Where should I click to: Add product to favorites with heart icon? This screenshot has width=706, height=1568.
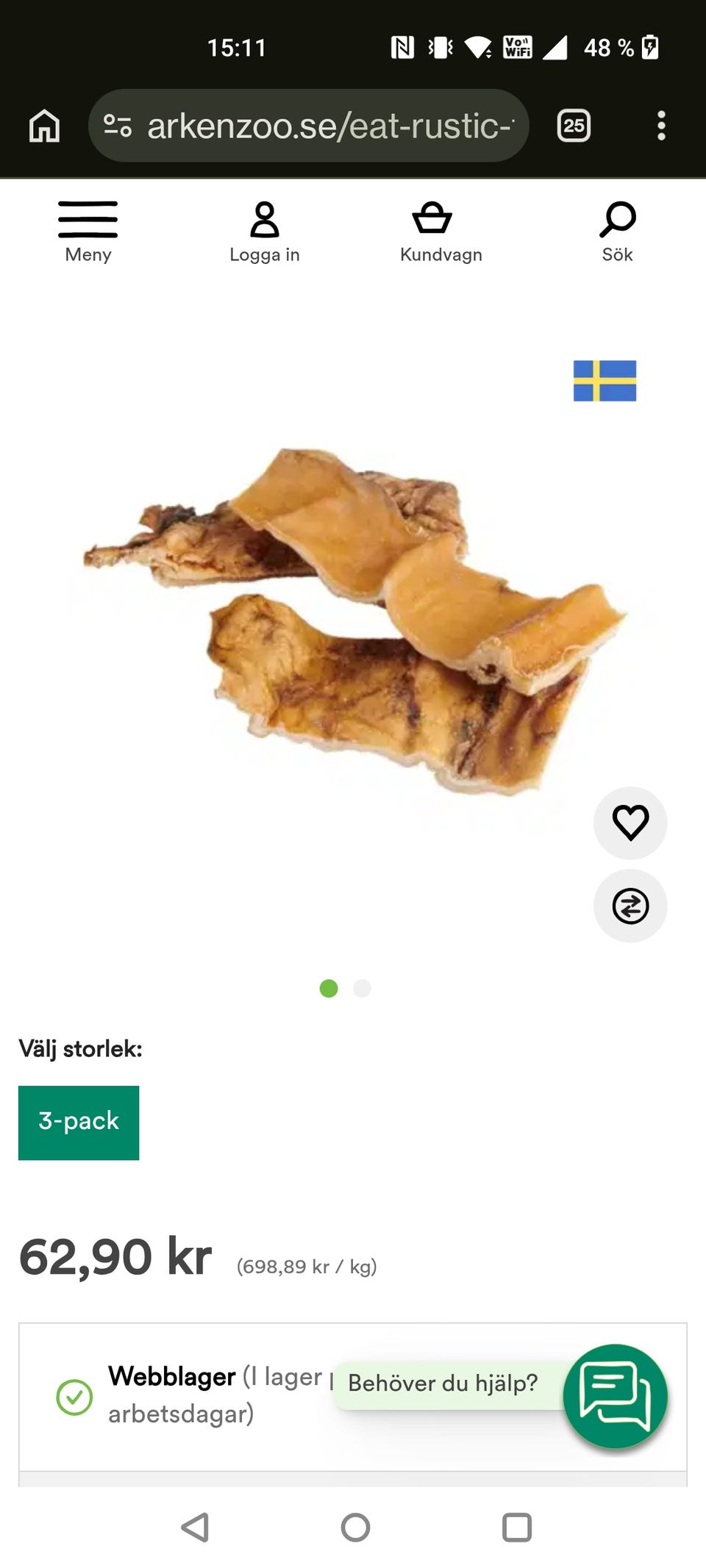pos(630,823)
